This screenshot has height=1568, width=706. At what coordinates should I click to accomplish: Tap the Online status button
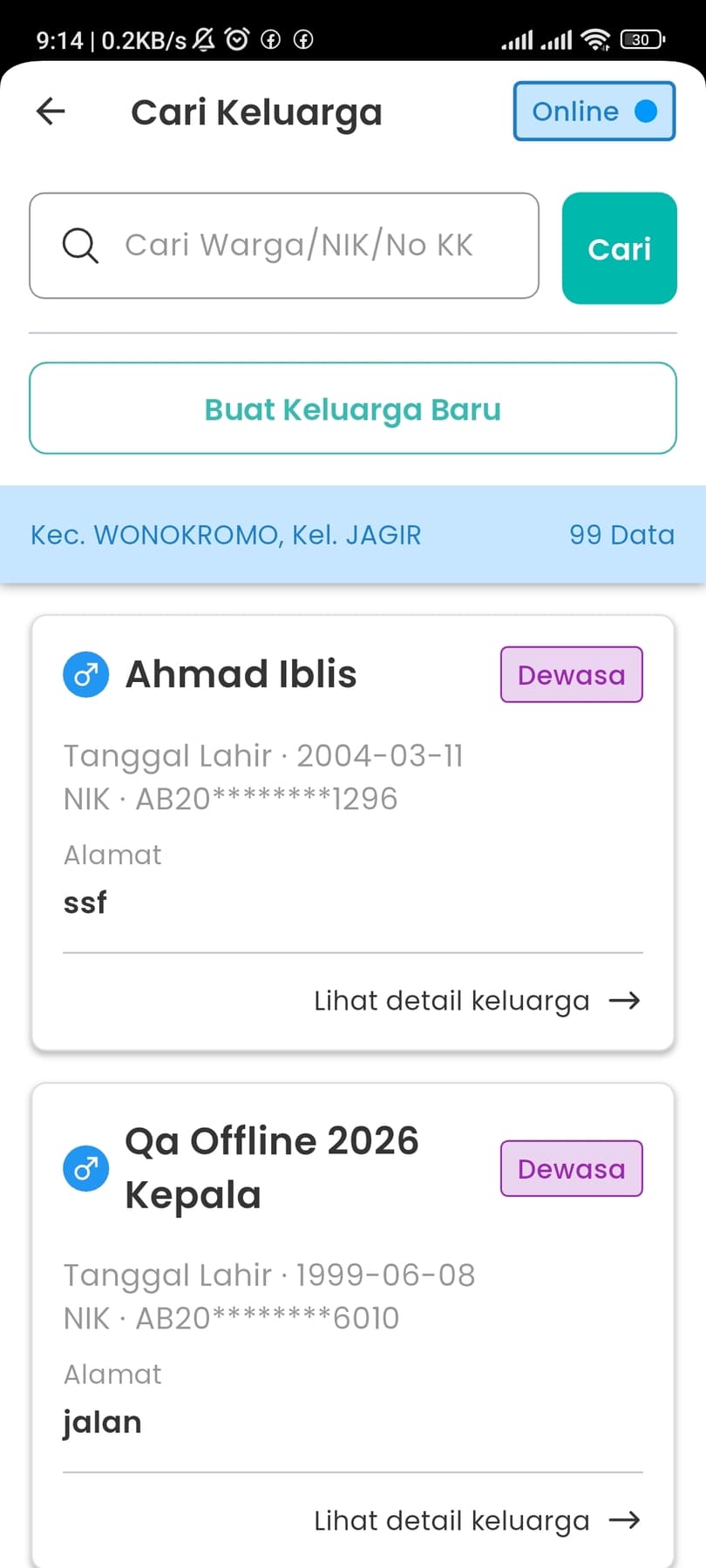point(594,112)
